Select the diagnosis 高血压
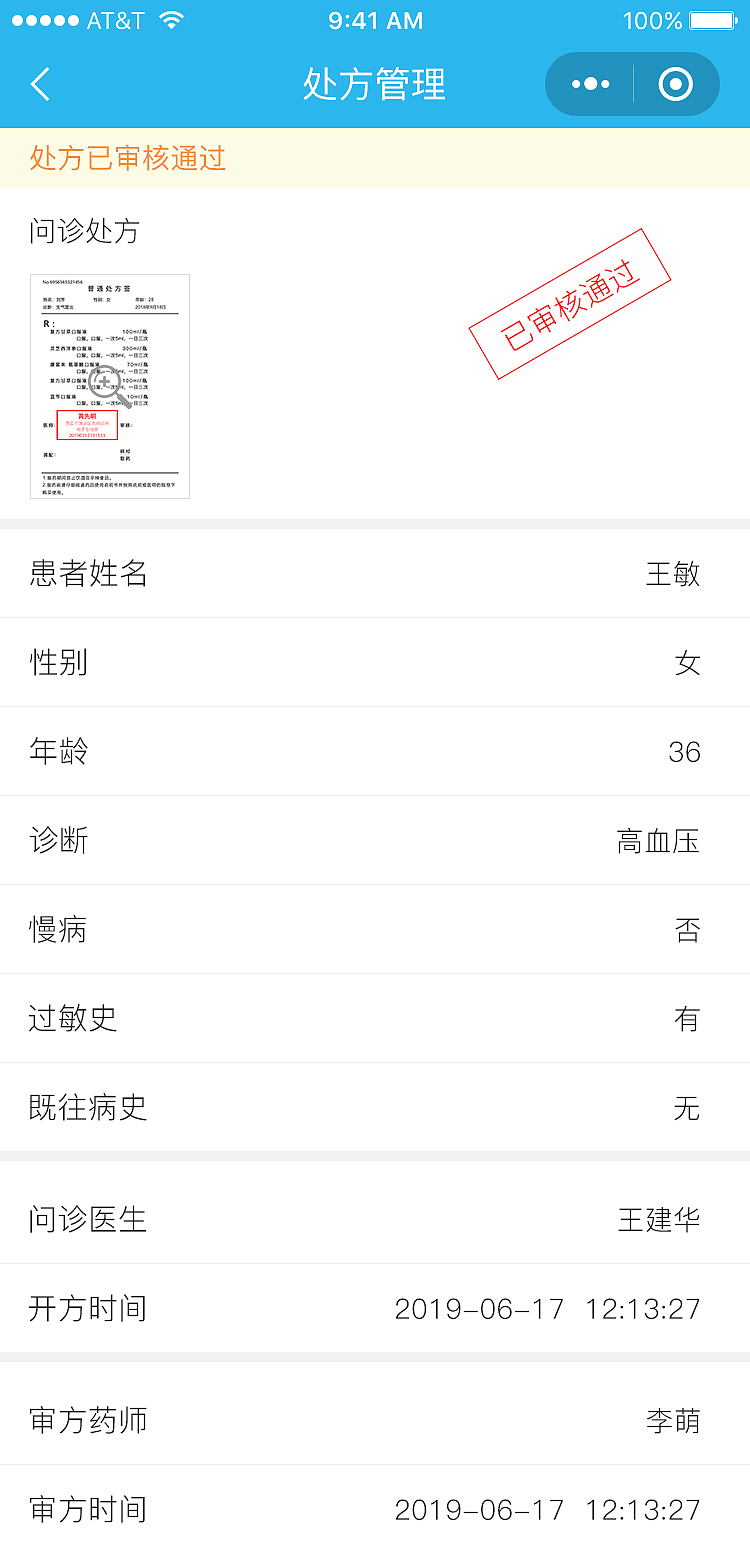 pos(658,840)
